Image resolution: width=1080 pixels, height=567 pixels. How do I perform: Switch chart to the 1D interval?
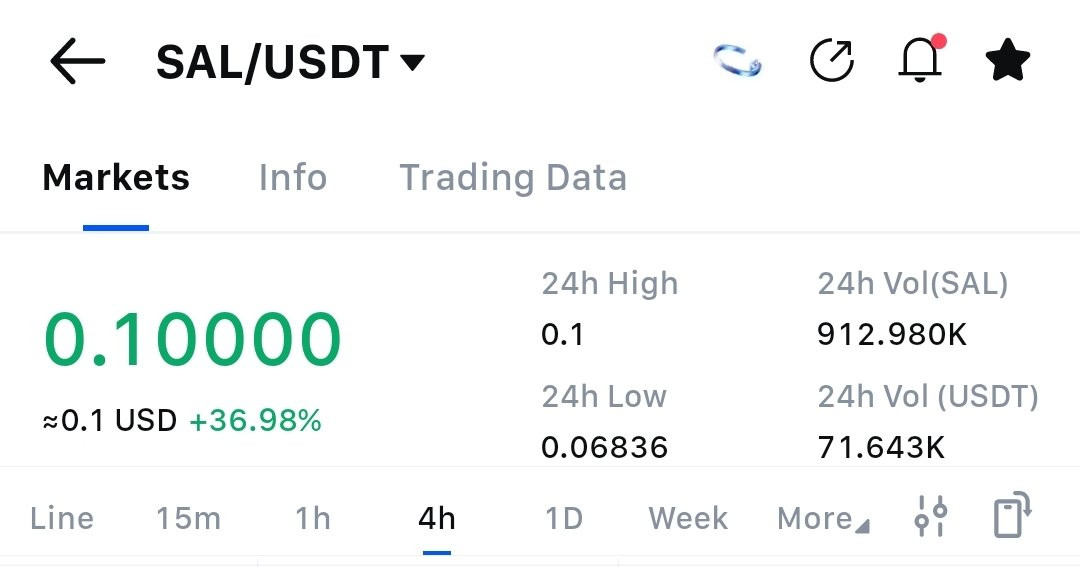[564, 518]
